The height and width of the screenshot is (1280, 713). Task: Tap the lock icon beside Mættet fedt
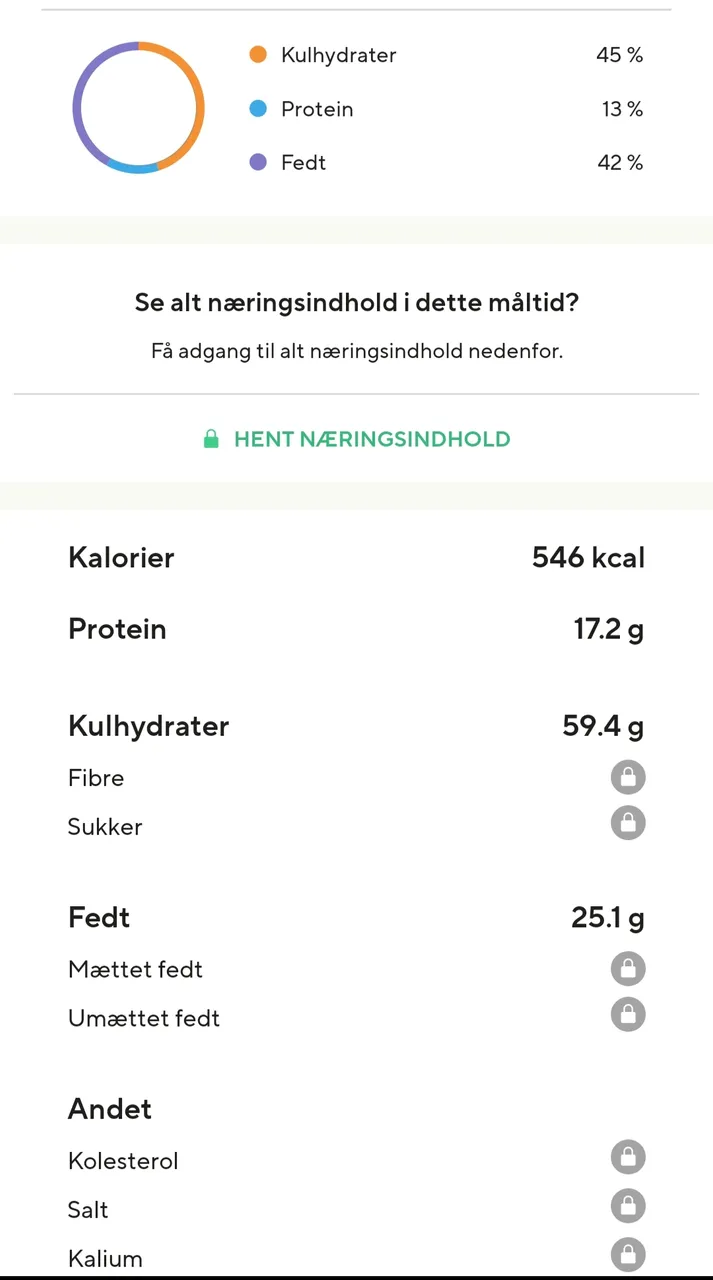click(628, 968)
